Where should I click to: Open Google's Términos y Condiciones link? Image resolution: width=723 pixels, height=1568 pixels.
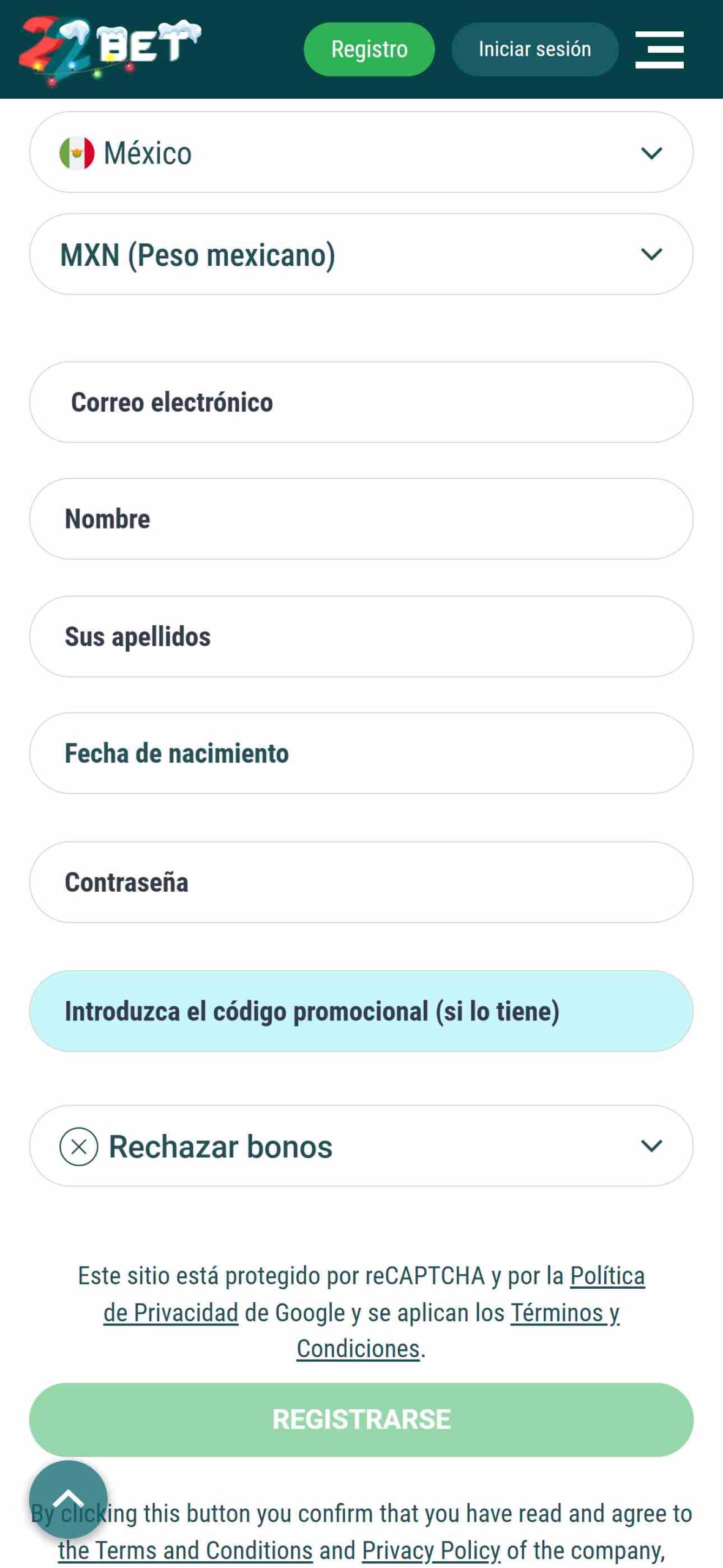[458, 1330]
